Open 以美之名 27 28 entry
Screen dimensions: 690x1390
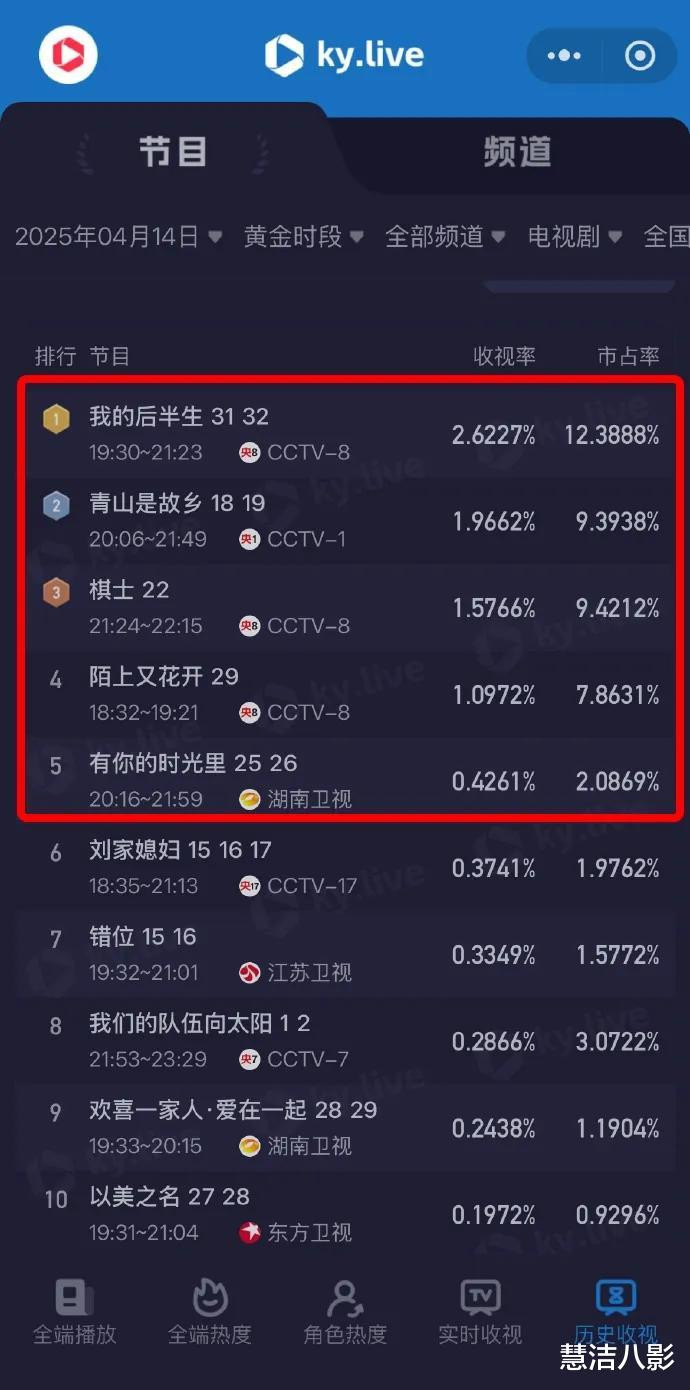[x=350, y=1214]
